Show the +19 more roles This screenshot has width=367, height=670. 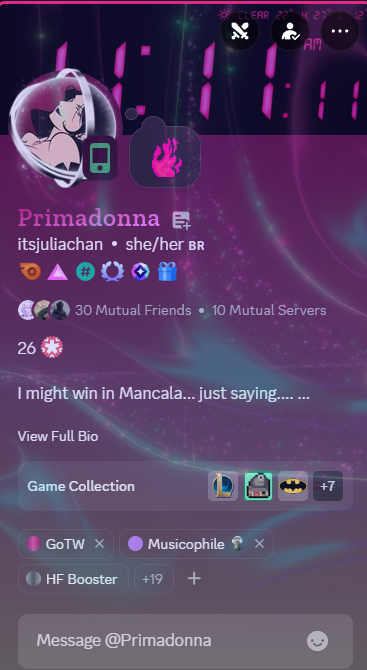coord(154,579)
